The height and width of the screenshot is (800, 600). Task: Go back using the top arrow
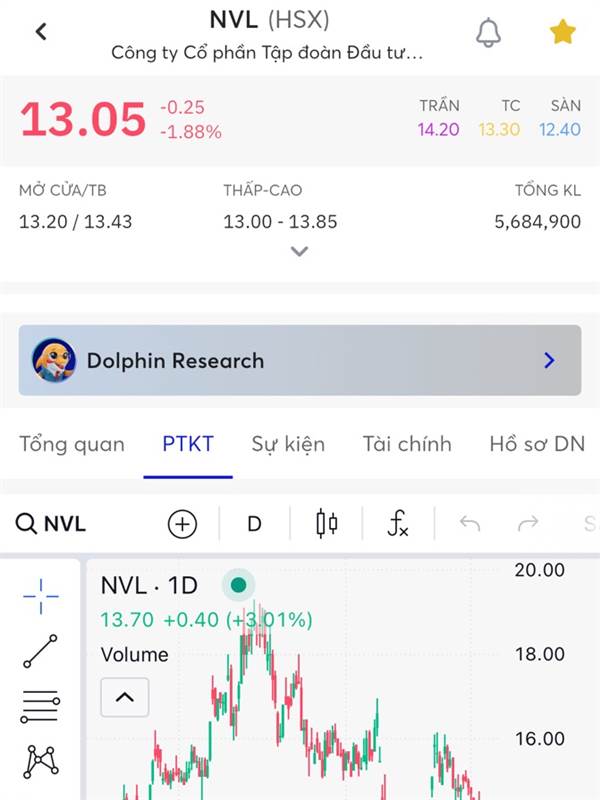[41, 32]
